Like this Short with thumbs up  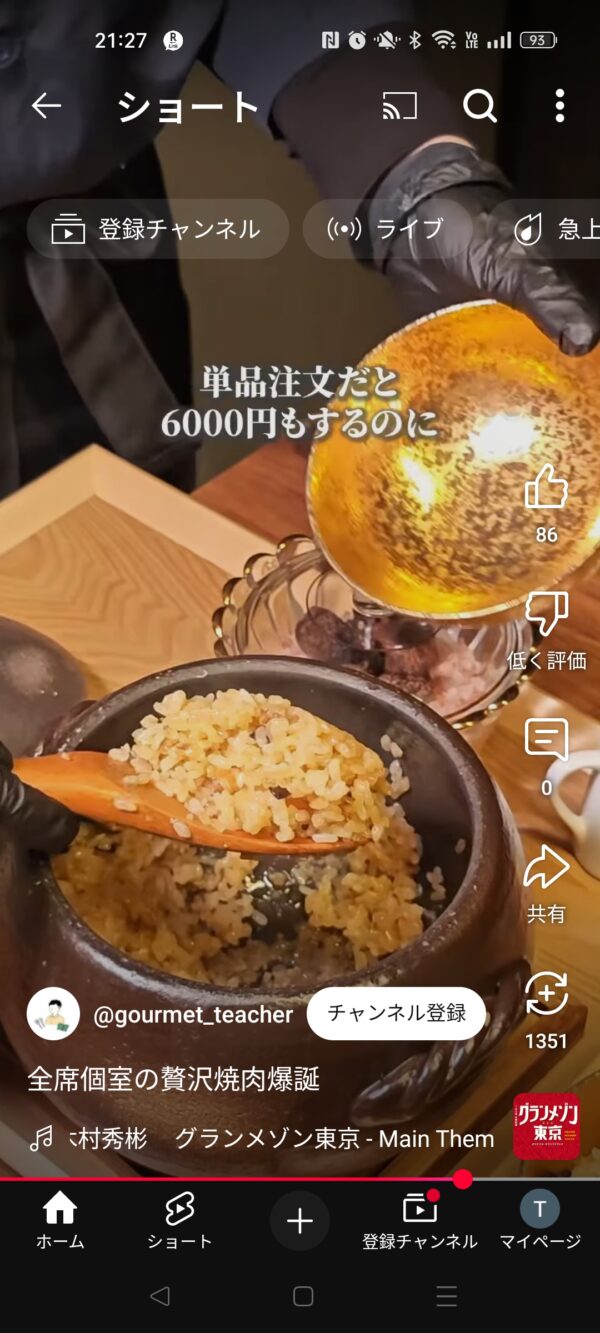point(546,489)
